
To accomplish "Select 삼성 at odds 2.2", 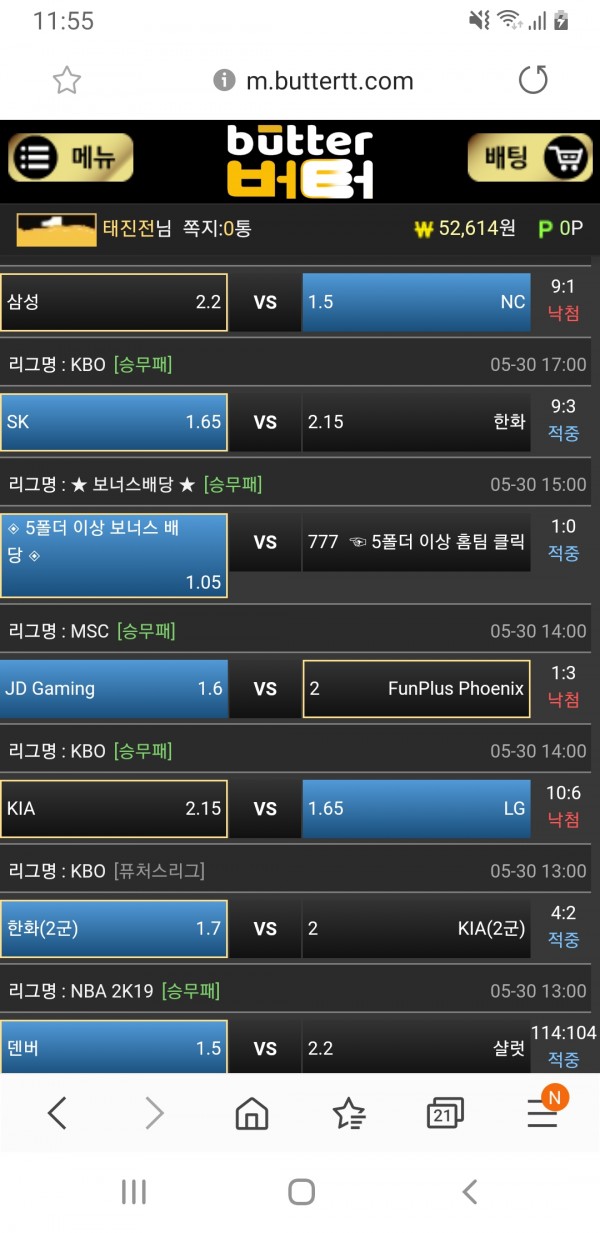I will click(114, 302).
